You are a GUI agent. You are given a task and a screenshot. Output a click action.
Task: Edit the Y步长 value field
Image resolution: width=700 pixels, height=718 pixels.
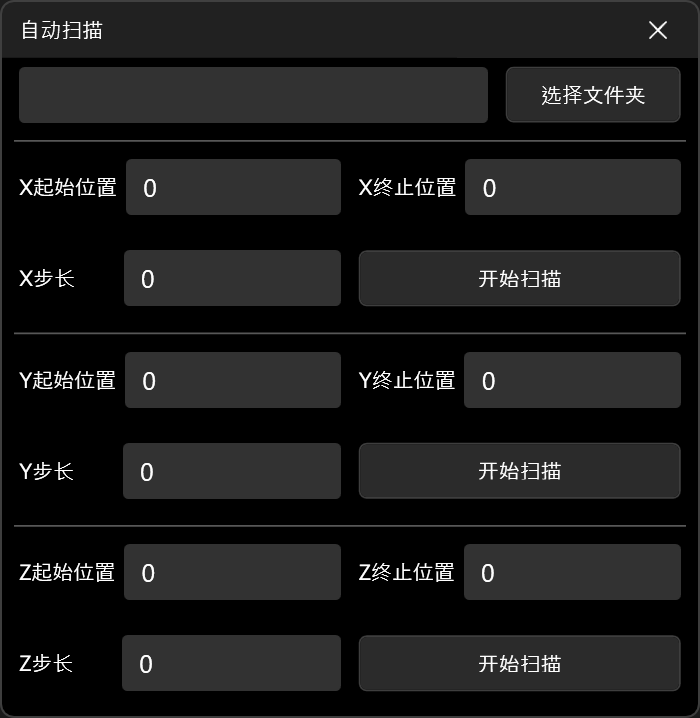tap(232, 471)
